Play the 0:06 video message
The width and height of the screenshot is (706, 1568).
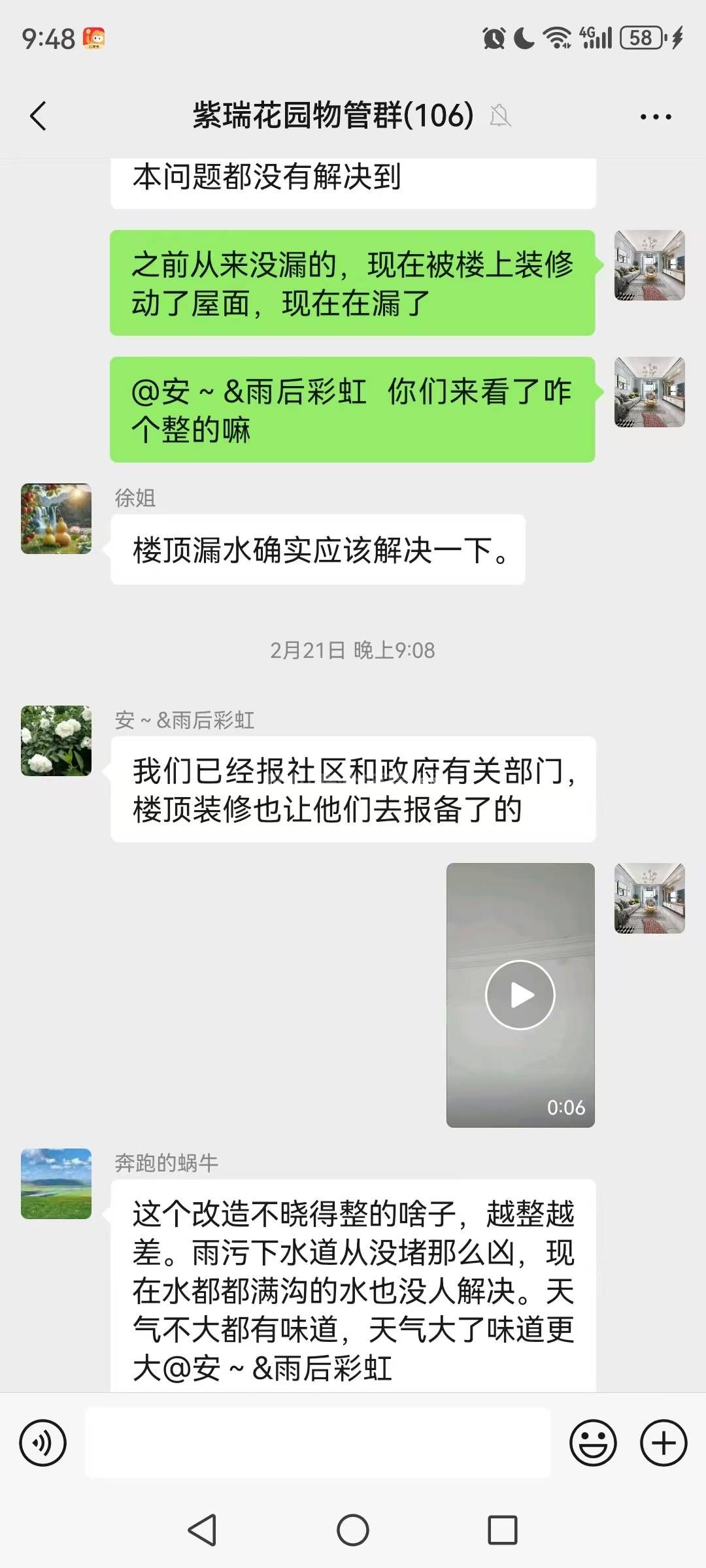click(x=520, y=994)
